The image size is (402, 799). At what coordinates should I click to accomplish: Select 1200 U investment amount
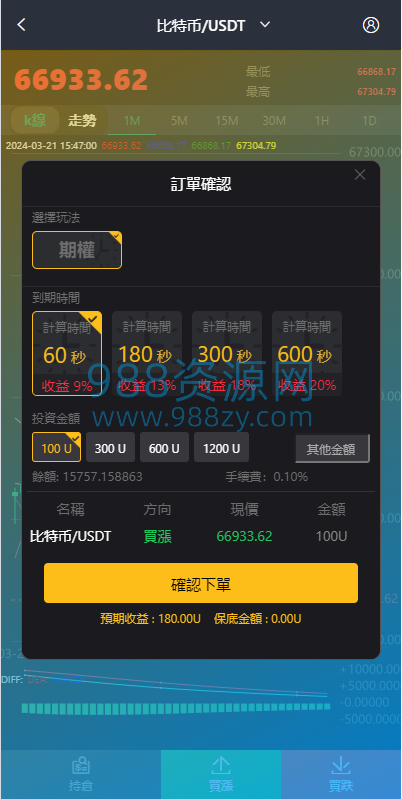pos(222,447)
